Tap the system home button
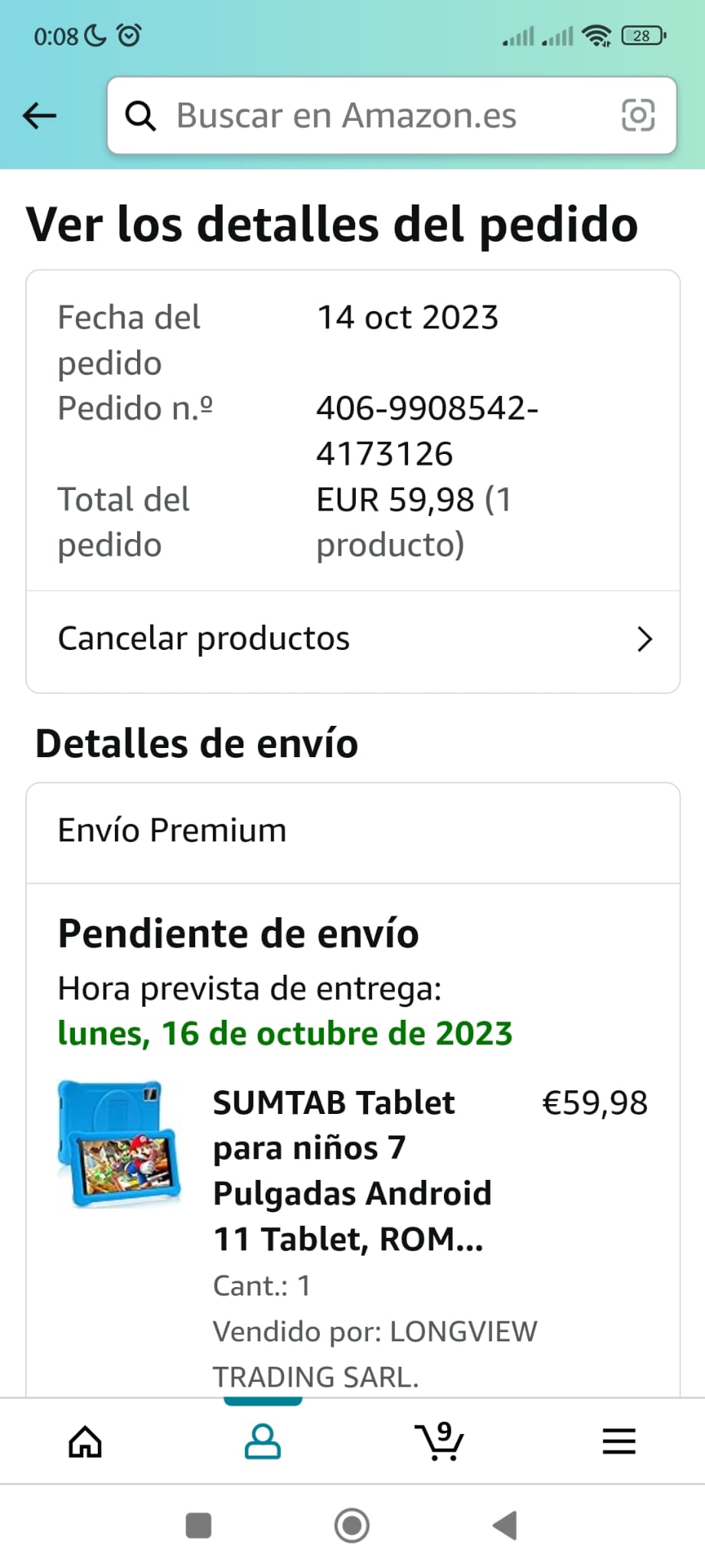The width and height of the screenshot is (705, 1568). tap(352, 1526)
